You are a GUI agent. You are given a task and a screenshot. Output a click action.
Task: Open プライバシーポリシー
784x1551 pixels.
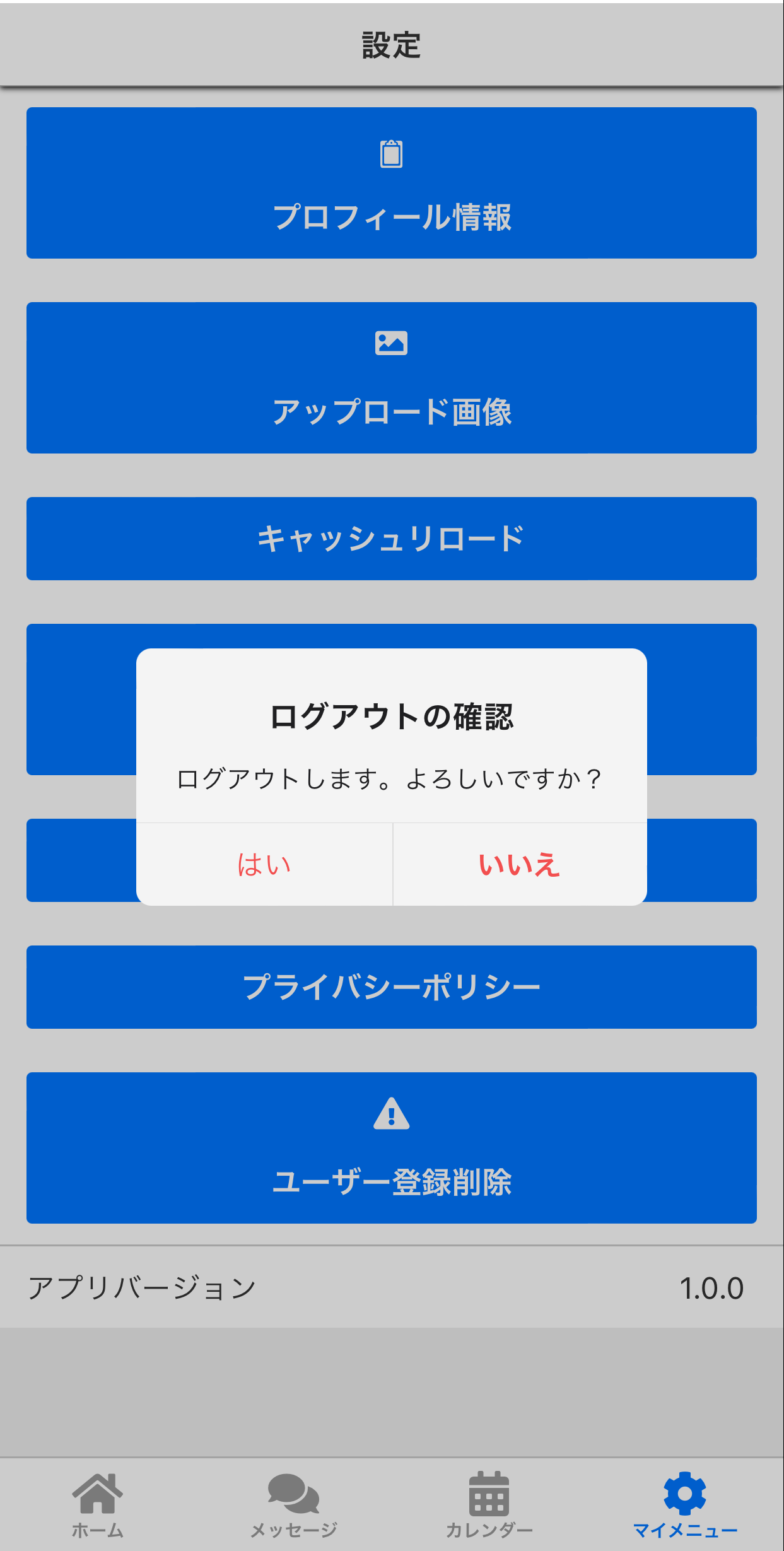click(x=392, y=987)
